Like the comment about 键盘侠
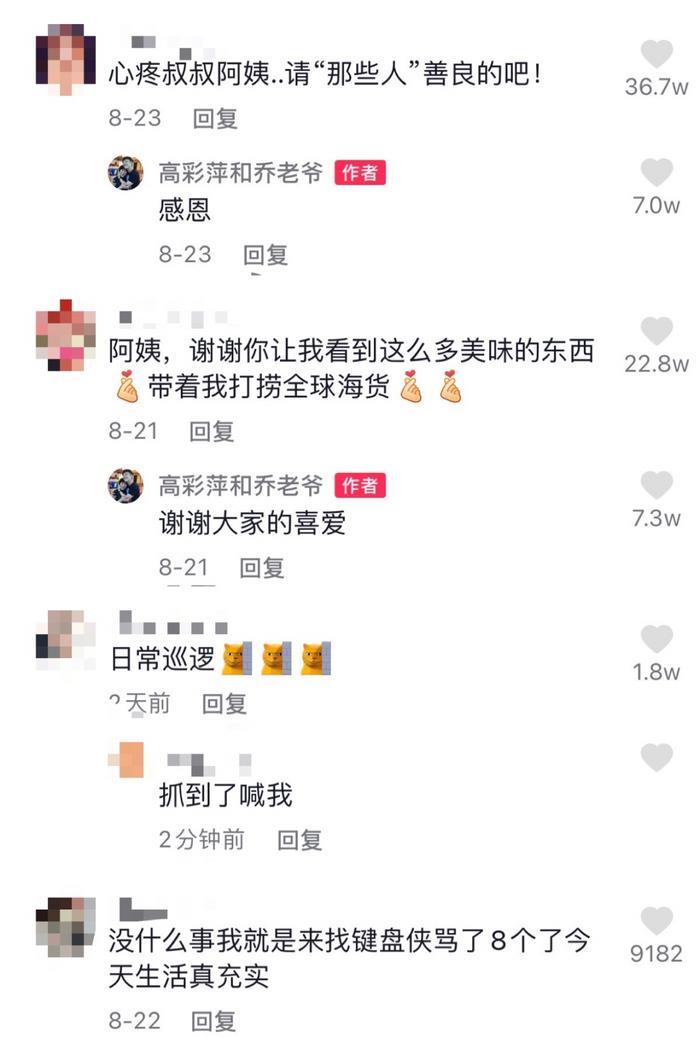The height and width of the screenshot is (1038, 700). coord(657,921)
